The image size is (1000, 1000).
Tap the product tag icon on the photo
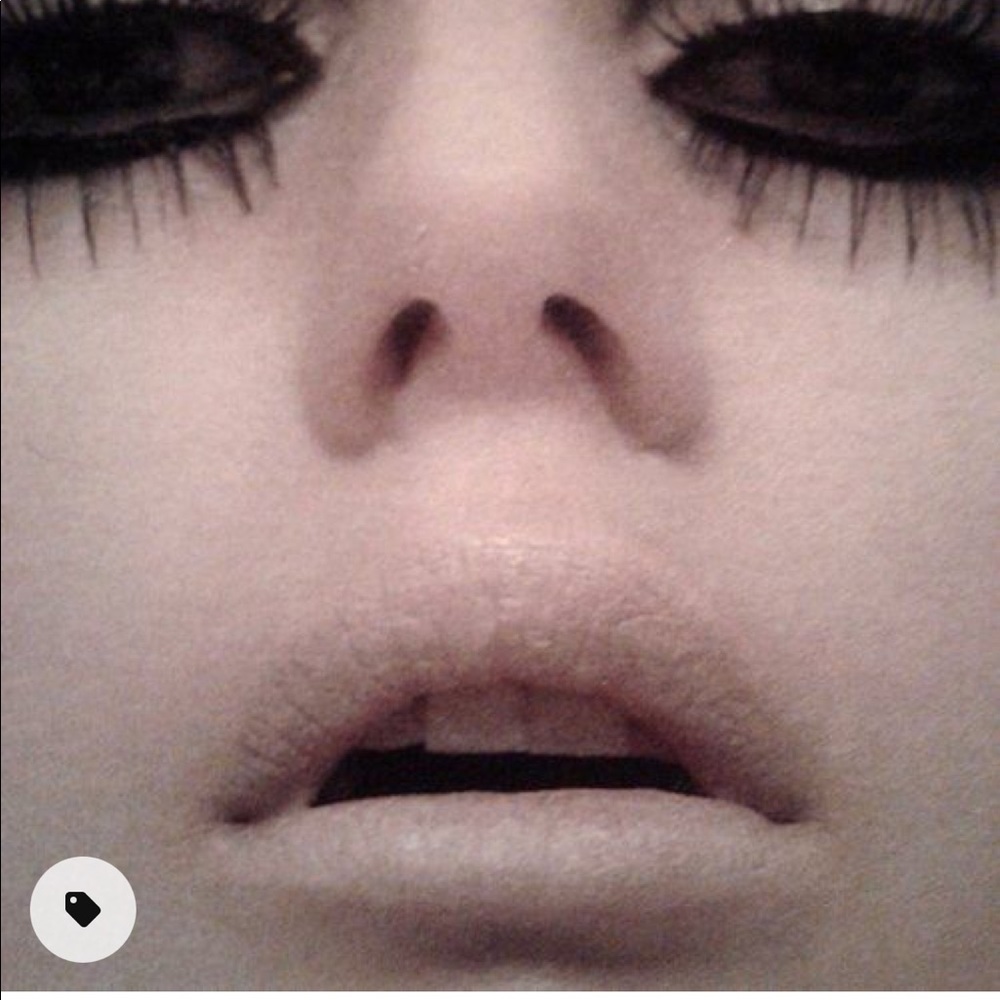(x=83, y=909)
